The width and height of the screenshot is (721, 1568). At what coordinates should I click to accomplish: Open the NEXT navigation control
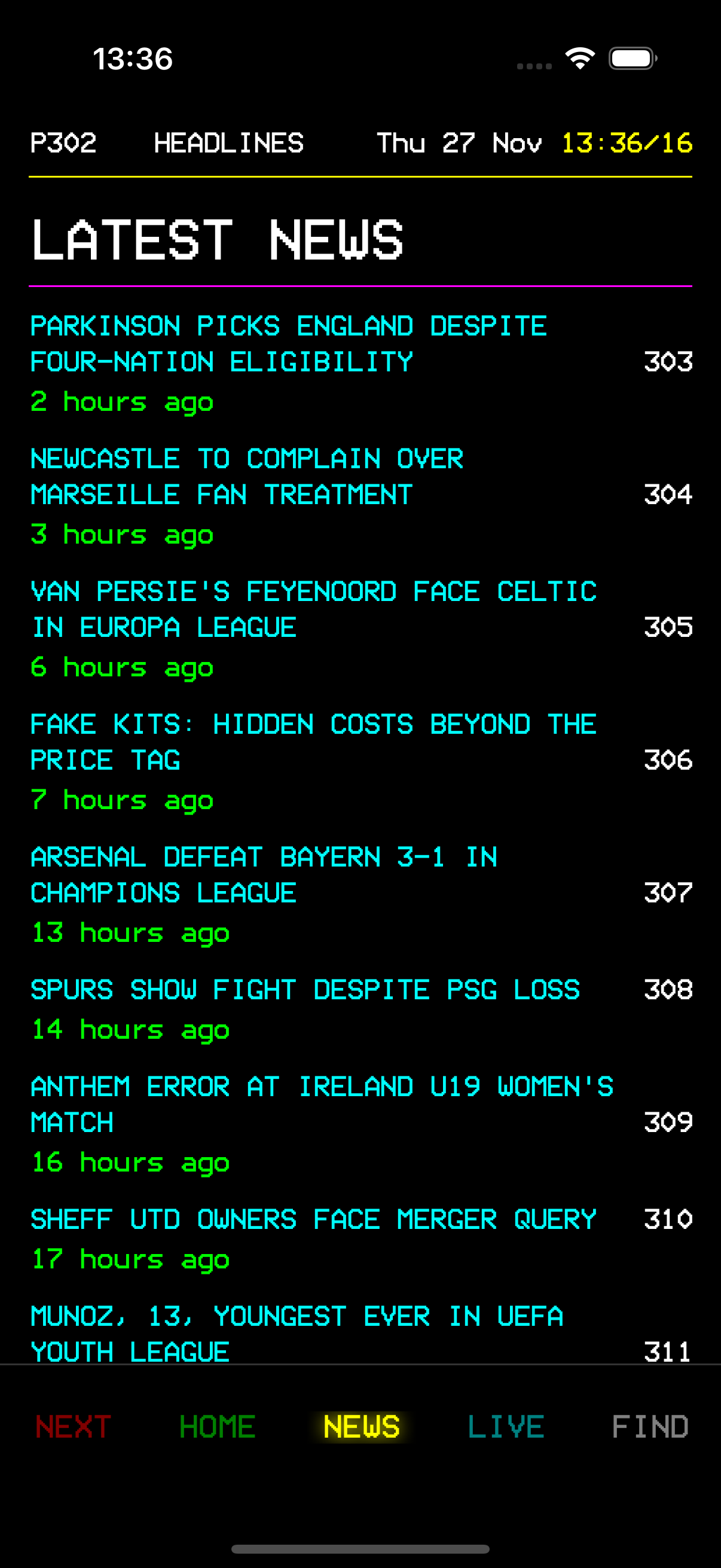(x=72, y=1425)
